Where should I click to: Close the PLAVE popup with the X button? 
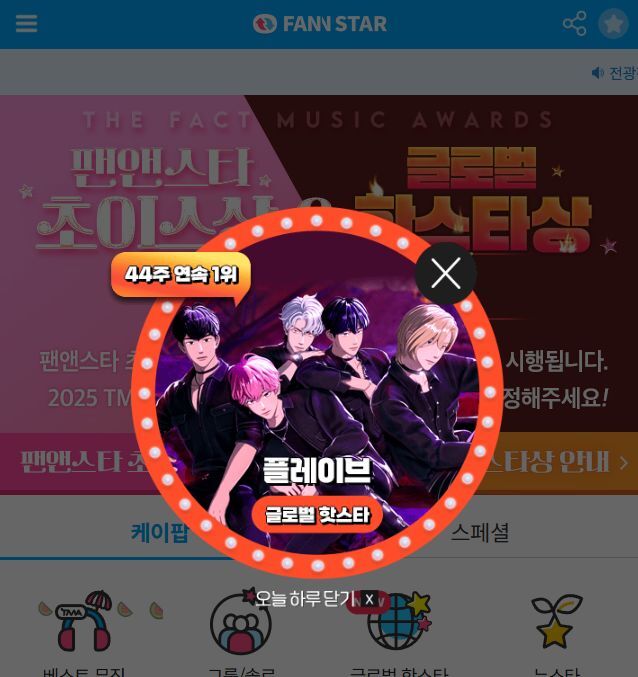pos(445,273)
